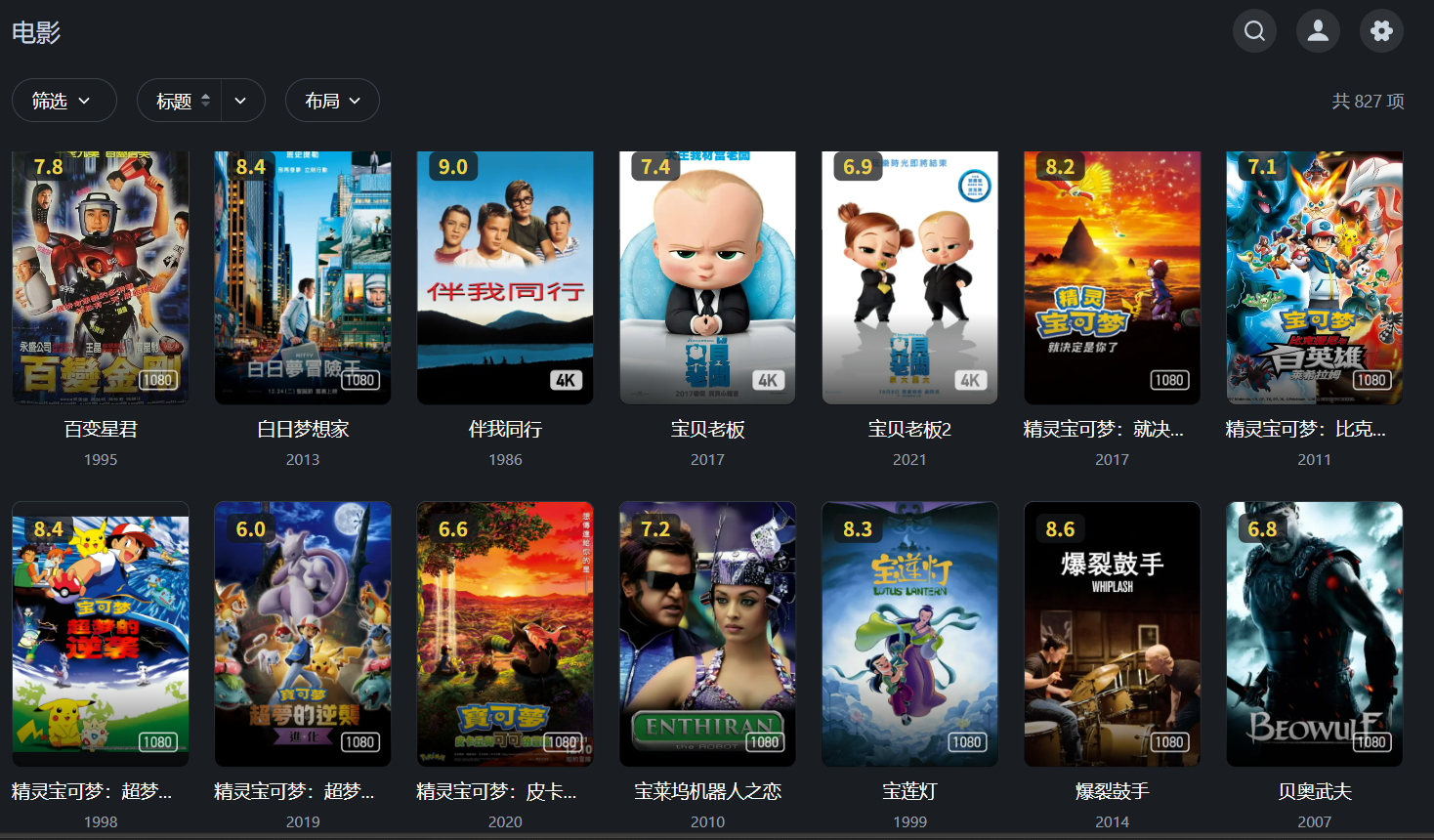The height and width of the screenshot is (840, 1434).
Task: Expand the 筛选 filter dropdown
Action: (63, 101)
